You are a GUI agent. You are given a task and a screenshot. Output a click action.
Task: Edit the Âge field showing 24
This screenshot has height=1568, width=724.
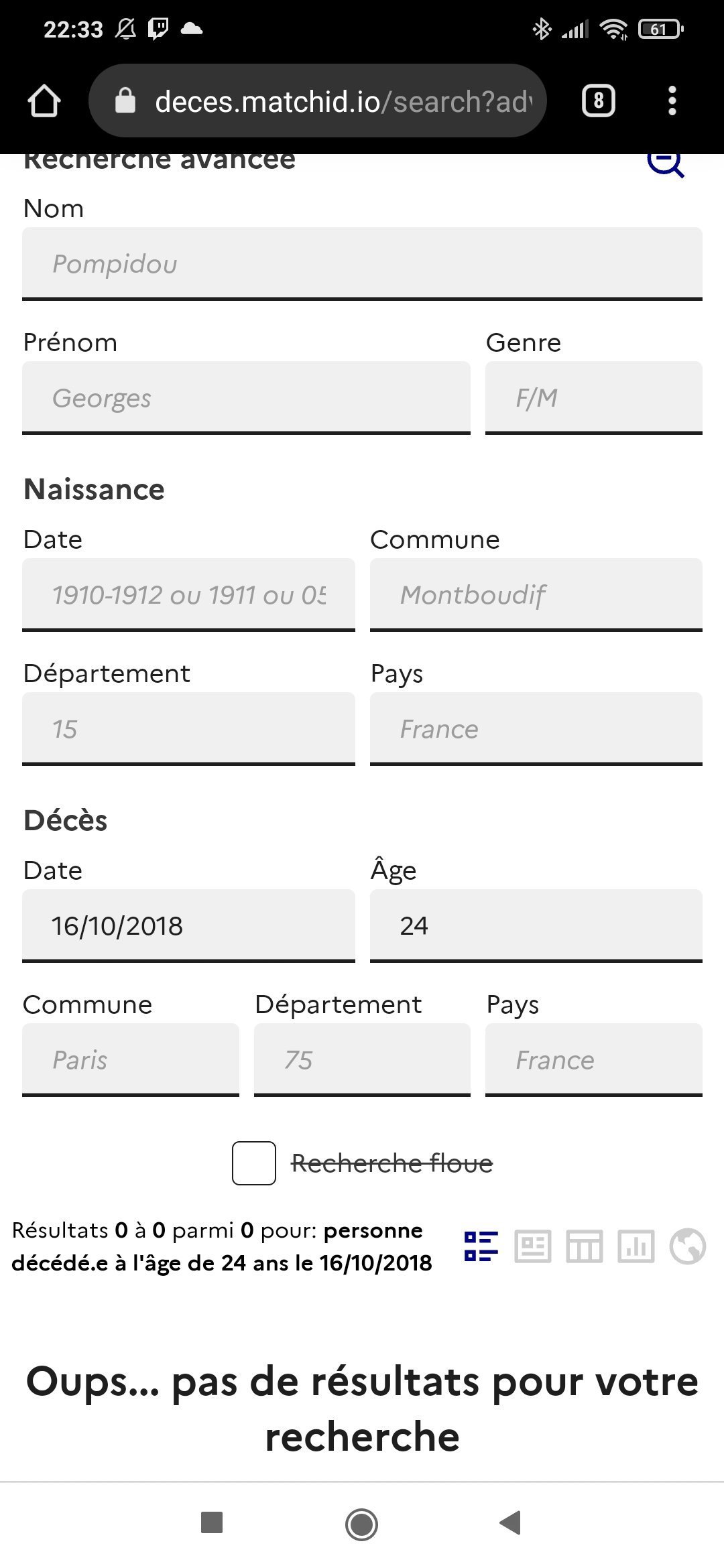pyautogui.click(x=536, y=926)
